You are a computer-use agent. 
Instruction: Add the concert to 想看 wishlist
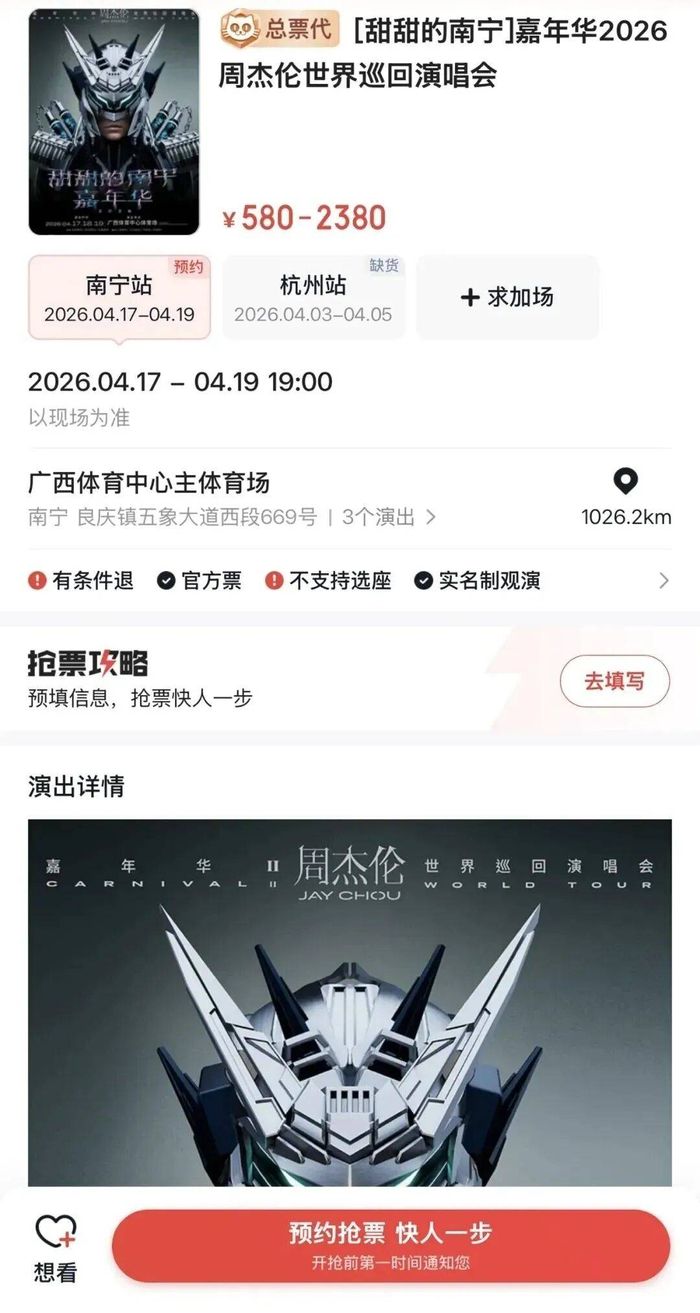(55, 1248)
